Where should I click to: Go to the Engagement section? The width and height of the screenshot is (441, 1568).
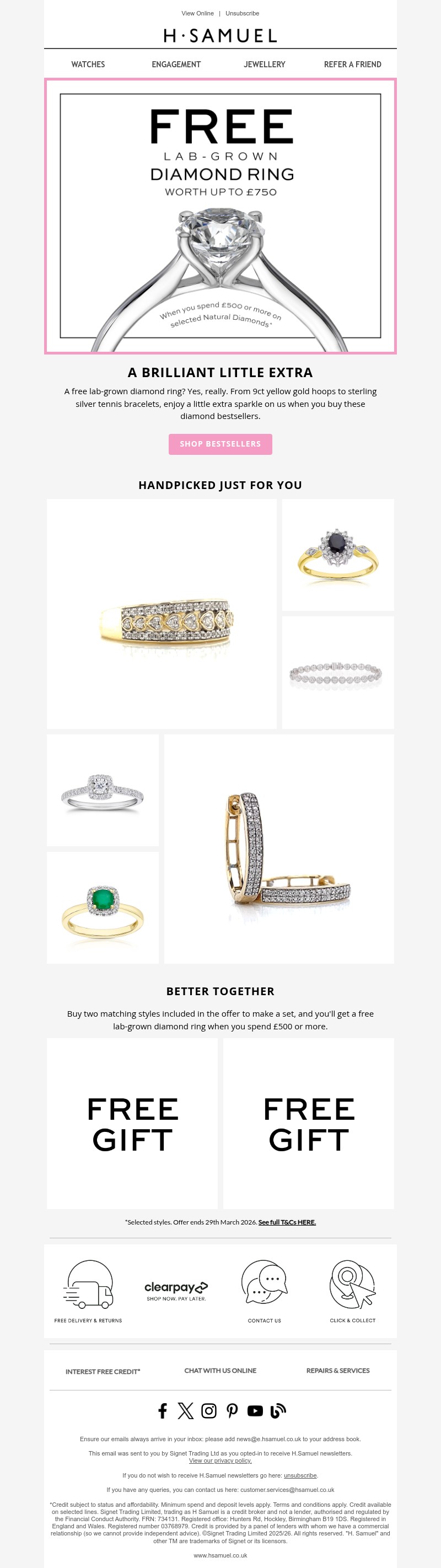tap(176, 65)
